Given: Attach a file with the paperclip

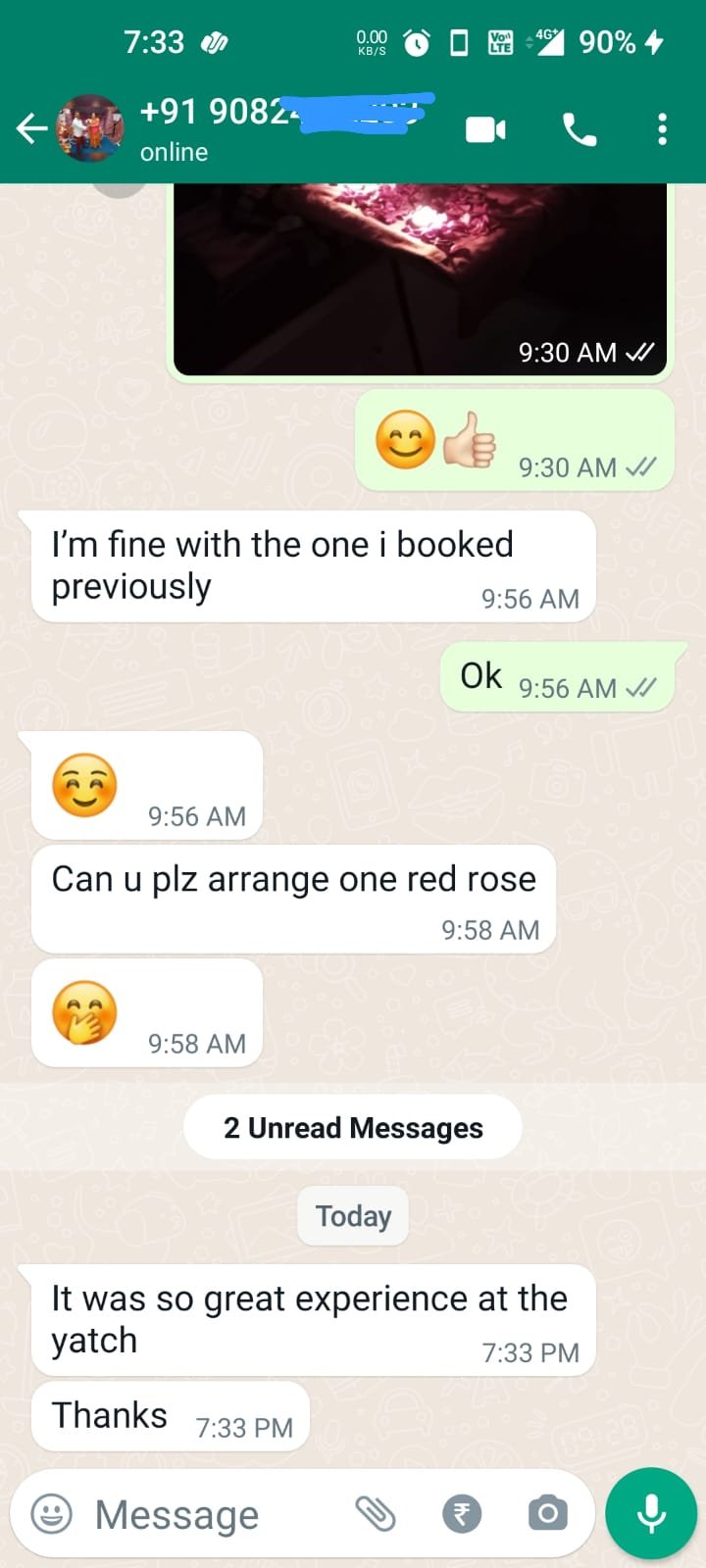Looking at the screenshot, I should 376,1514.
